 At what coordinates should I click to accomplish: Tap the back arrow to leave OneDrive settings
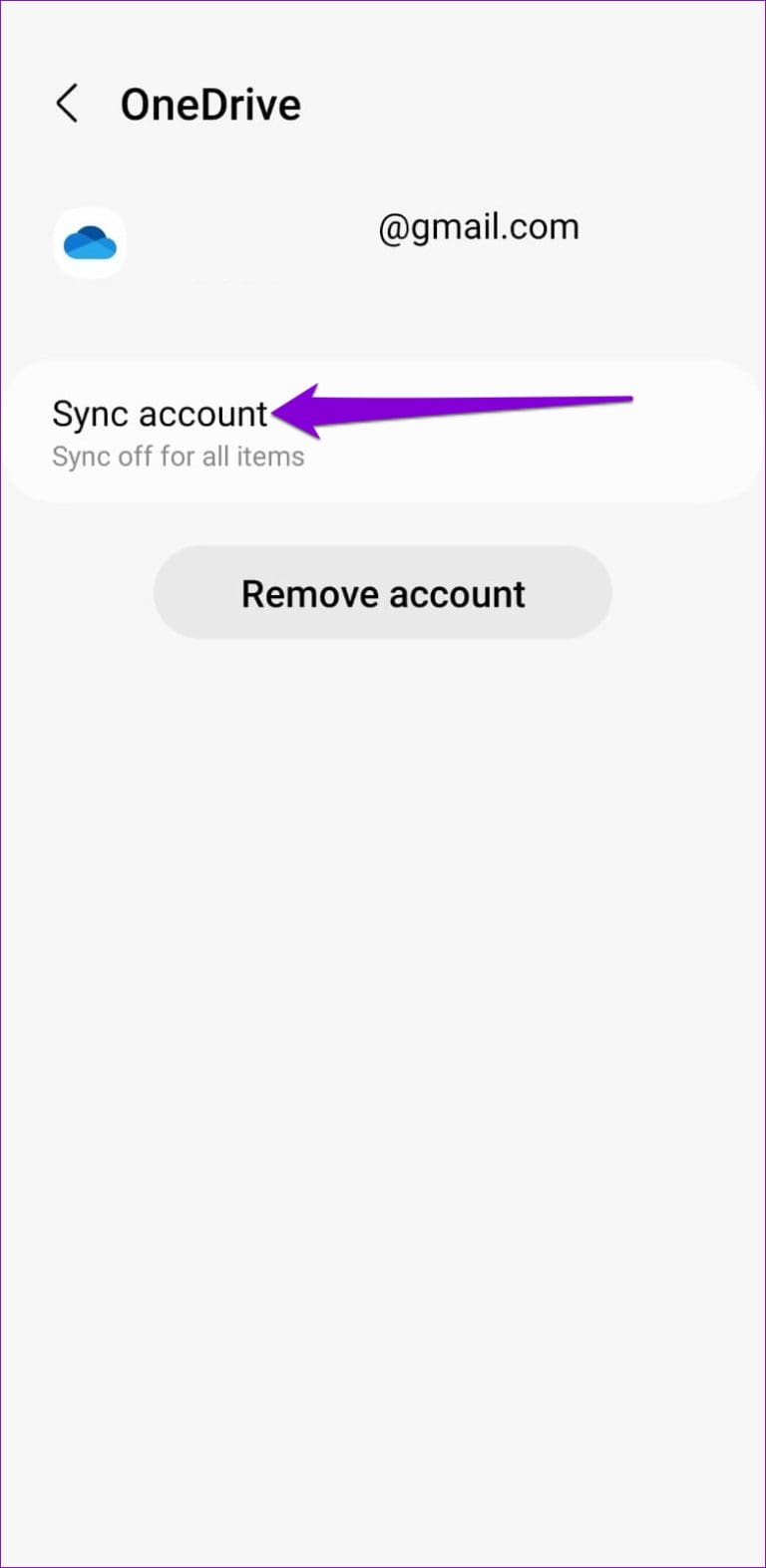point(67,103)
